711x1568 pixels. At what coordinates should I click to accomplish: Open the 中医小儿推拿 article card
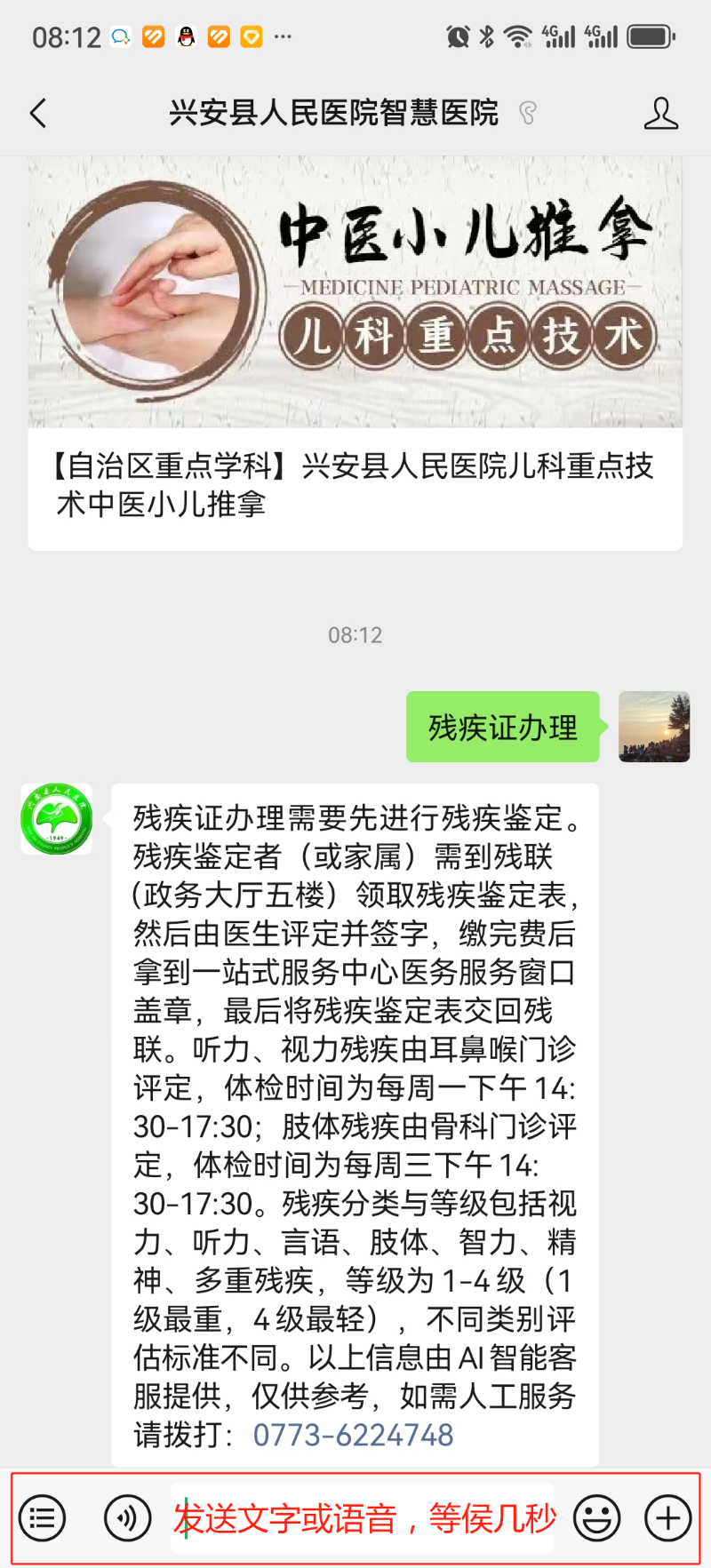(x=355, y=355)
